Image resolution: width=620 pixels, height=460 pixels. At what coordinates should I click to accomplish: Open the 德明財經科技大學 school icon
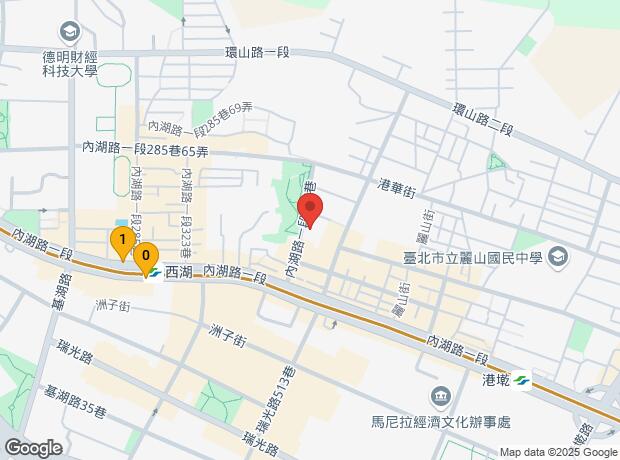[x=69, y=33]
